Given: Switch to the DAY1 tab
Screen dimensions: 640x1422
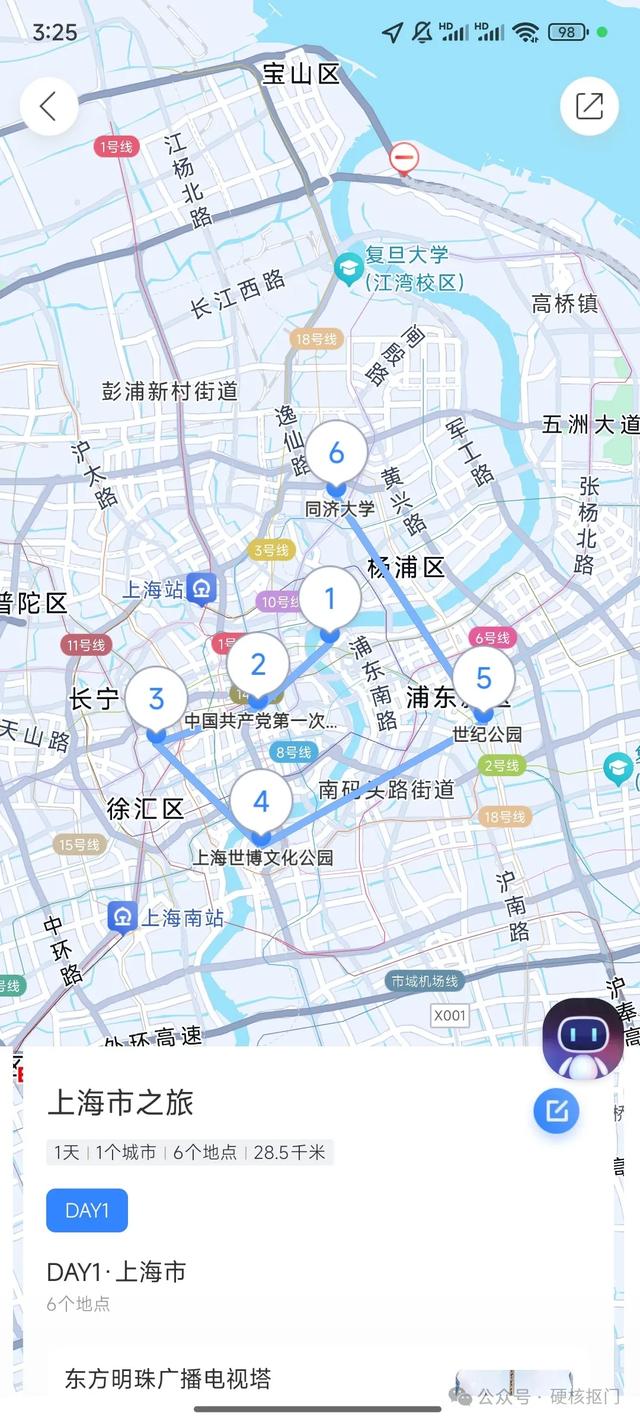Looking at the screenshot, I should tap(87, 1210).
